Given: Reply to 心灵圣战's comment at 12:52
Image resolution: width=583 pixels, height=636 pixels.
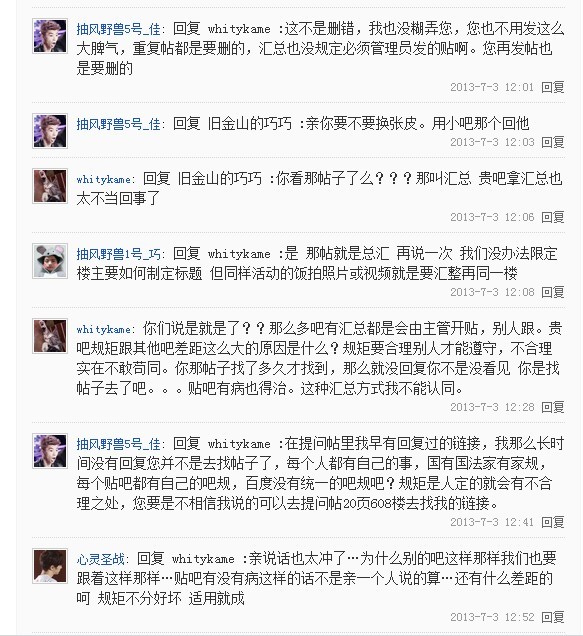Looking at the screenshot, I should tap(553, 617).
